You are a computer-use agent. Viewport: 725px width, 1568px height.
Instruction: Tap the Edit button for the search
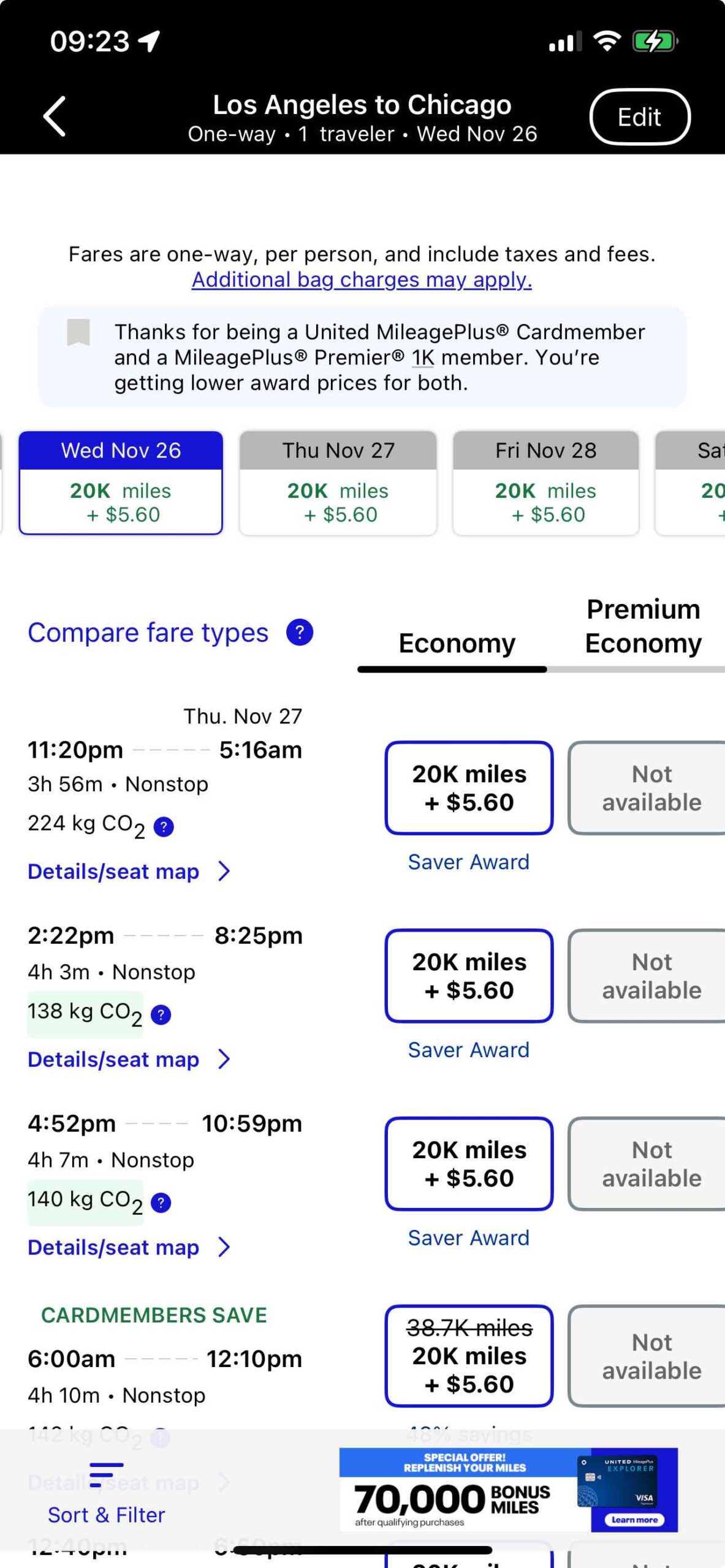pos(639,116)
